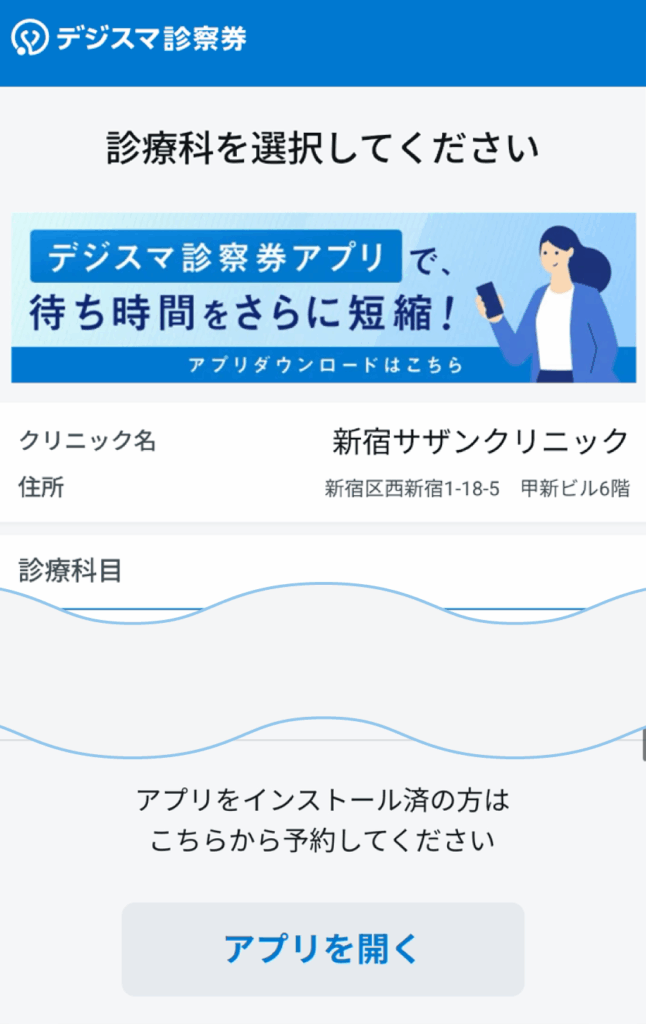Tap the デジスマ診察券アプリ download banner

click(x=323, y=297)
